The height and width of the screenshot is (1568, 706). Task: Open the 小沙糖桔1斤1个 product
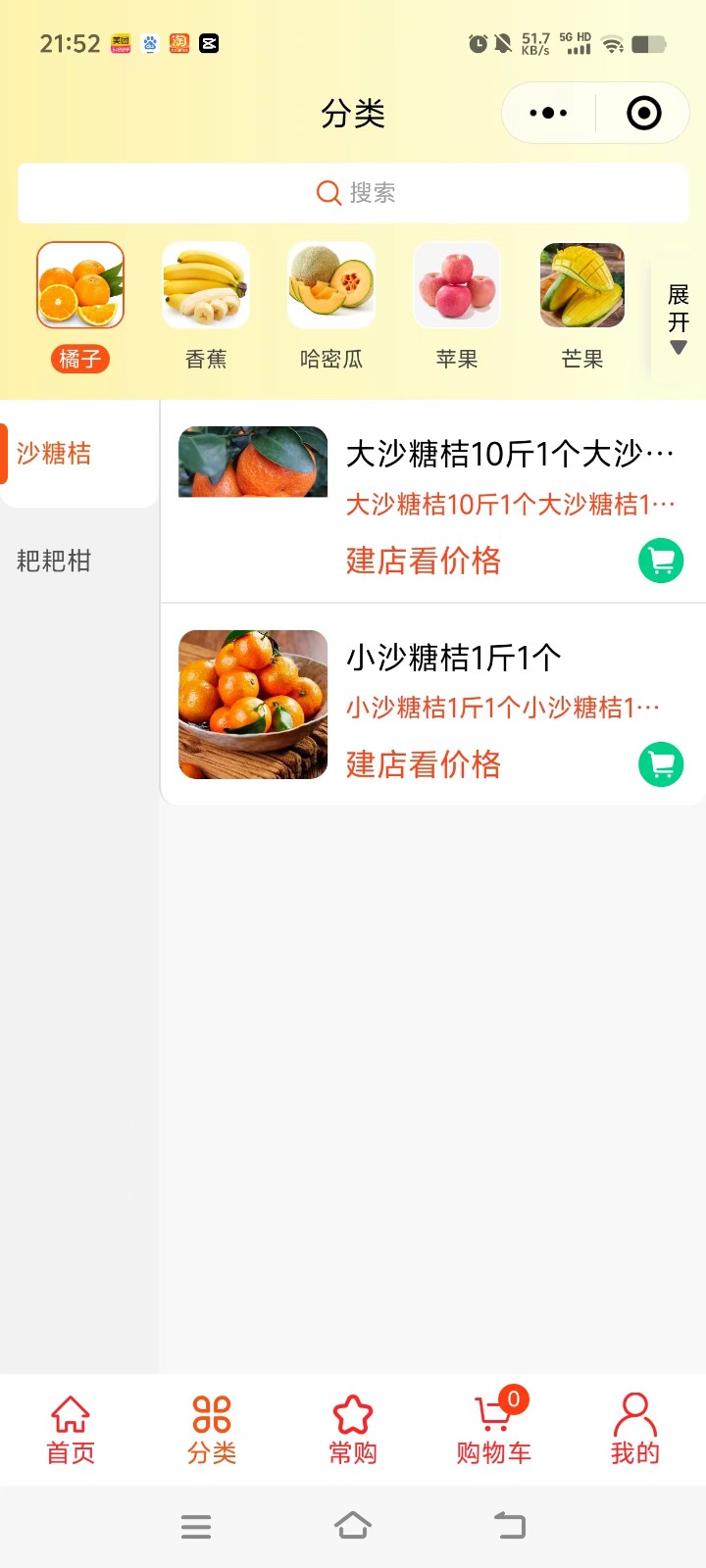pos(432,705)
